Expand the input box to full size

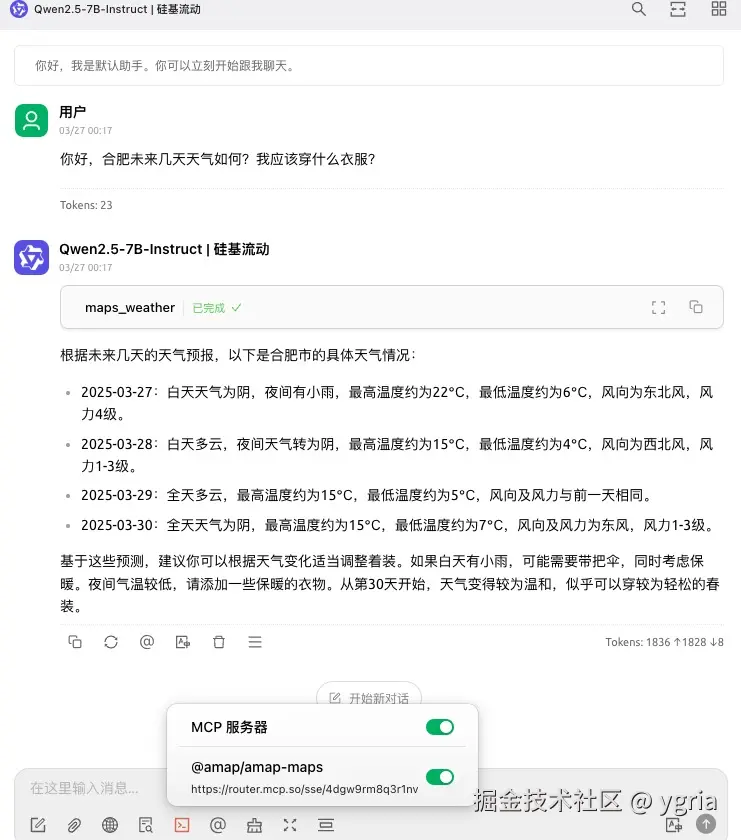(x=290, y=825)
